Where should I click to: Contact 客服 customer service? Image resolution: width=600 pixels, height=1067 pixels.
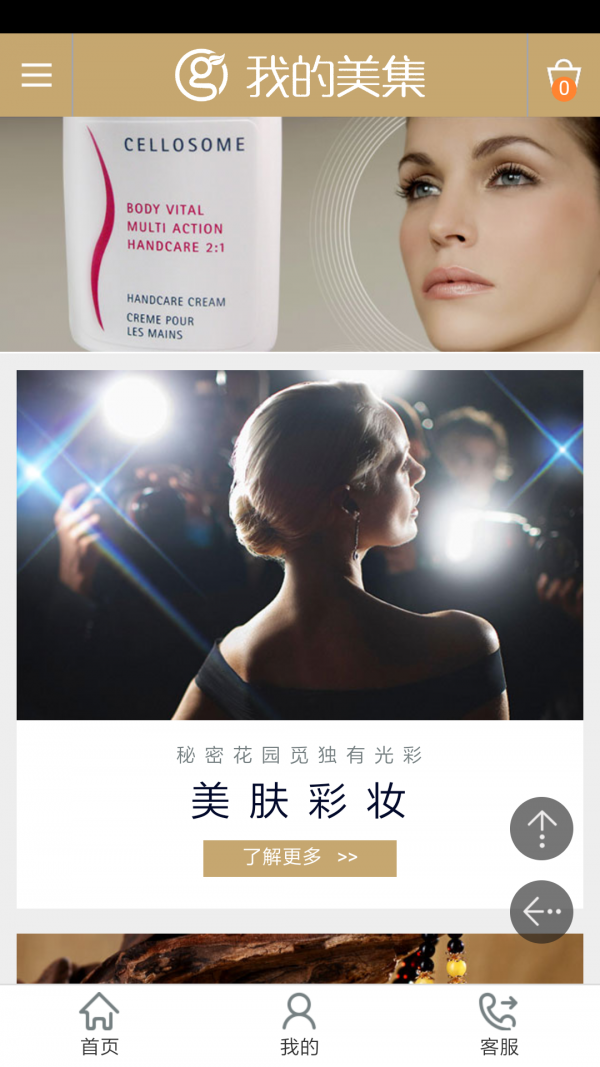coord(499,1025)
